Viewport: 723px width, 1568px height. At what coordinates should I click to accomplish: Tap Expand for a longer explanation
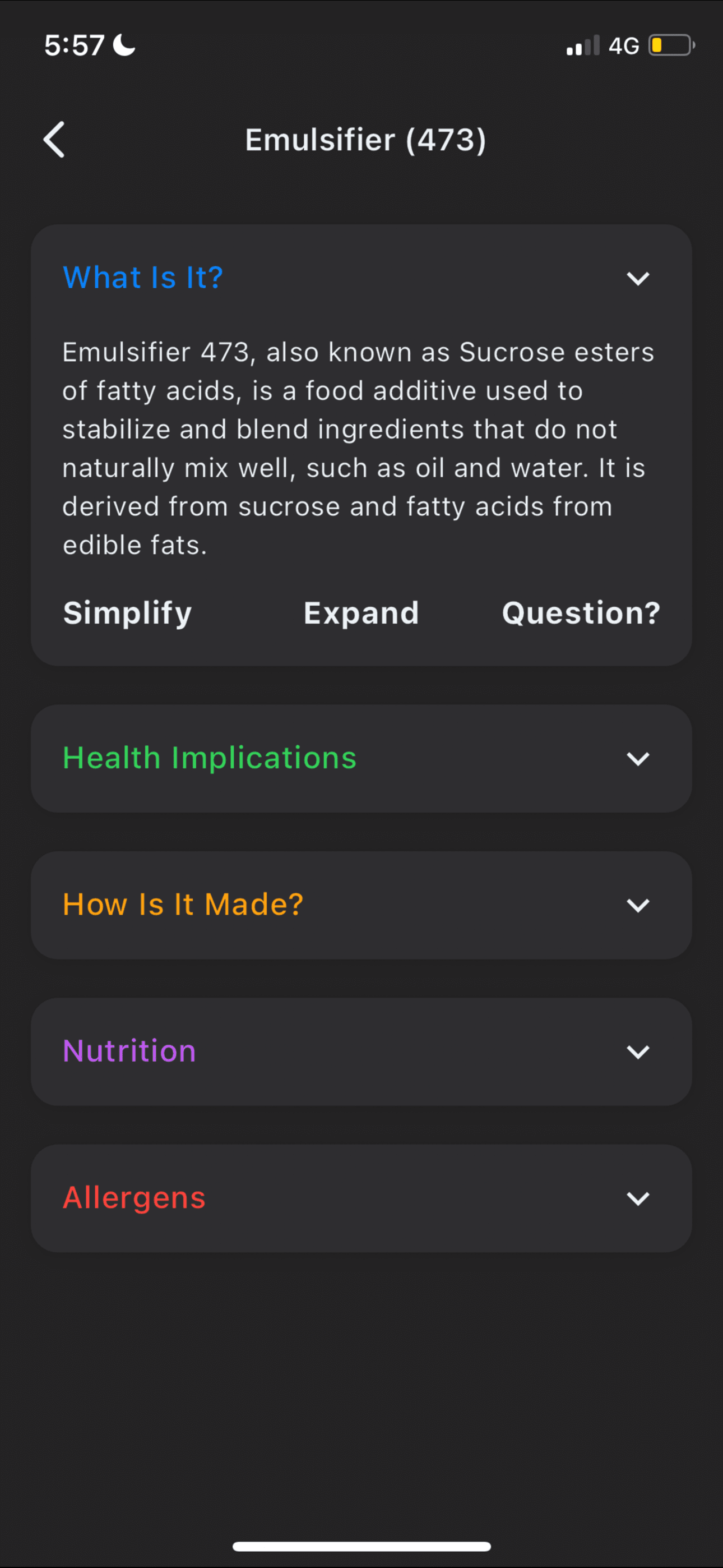(x=361, y=612)
